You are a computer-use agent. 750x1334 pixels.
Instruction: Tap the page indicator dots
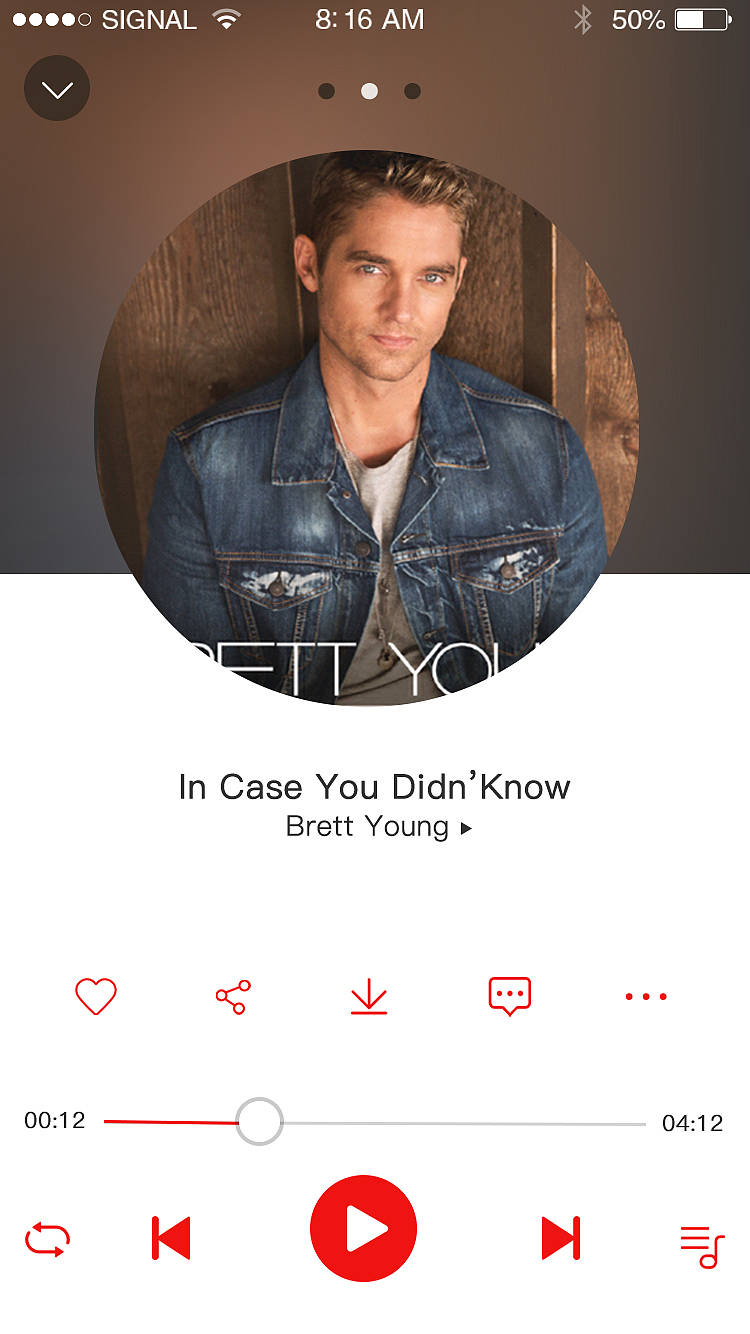369,91
